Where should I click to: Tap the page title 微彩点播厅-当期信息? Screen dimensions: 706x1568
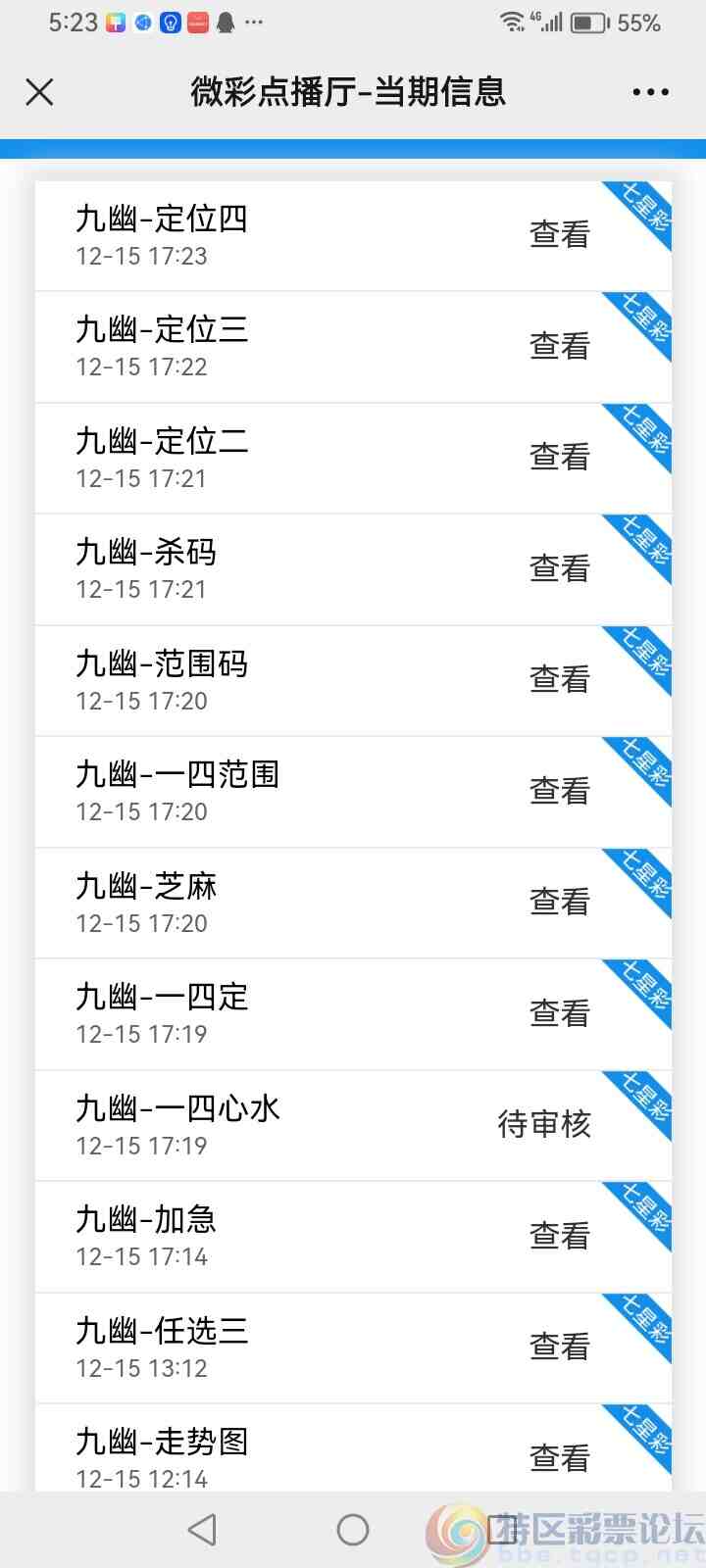point(349,91)
